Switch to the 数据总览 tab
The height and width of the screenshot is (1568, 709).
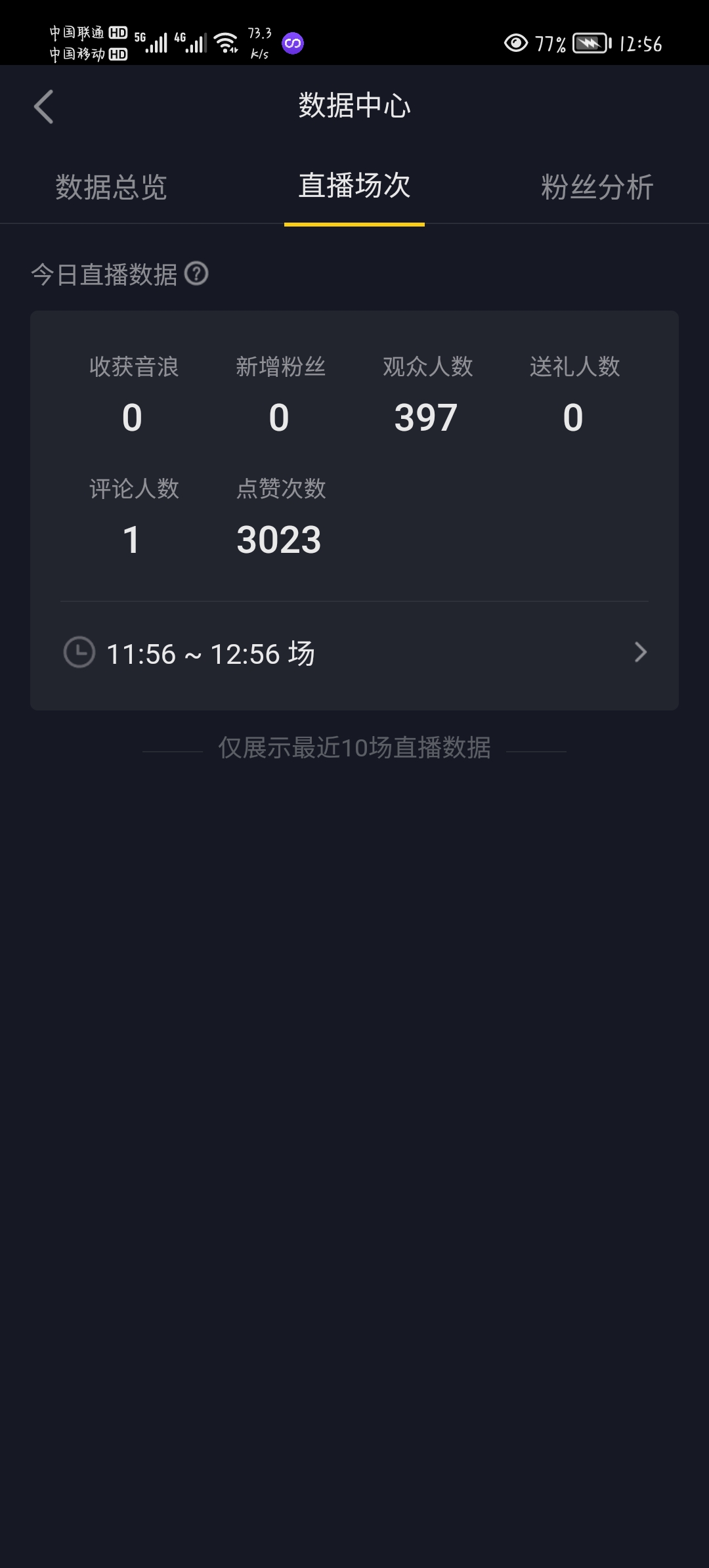[111, 187]
